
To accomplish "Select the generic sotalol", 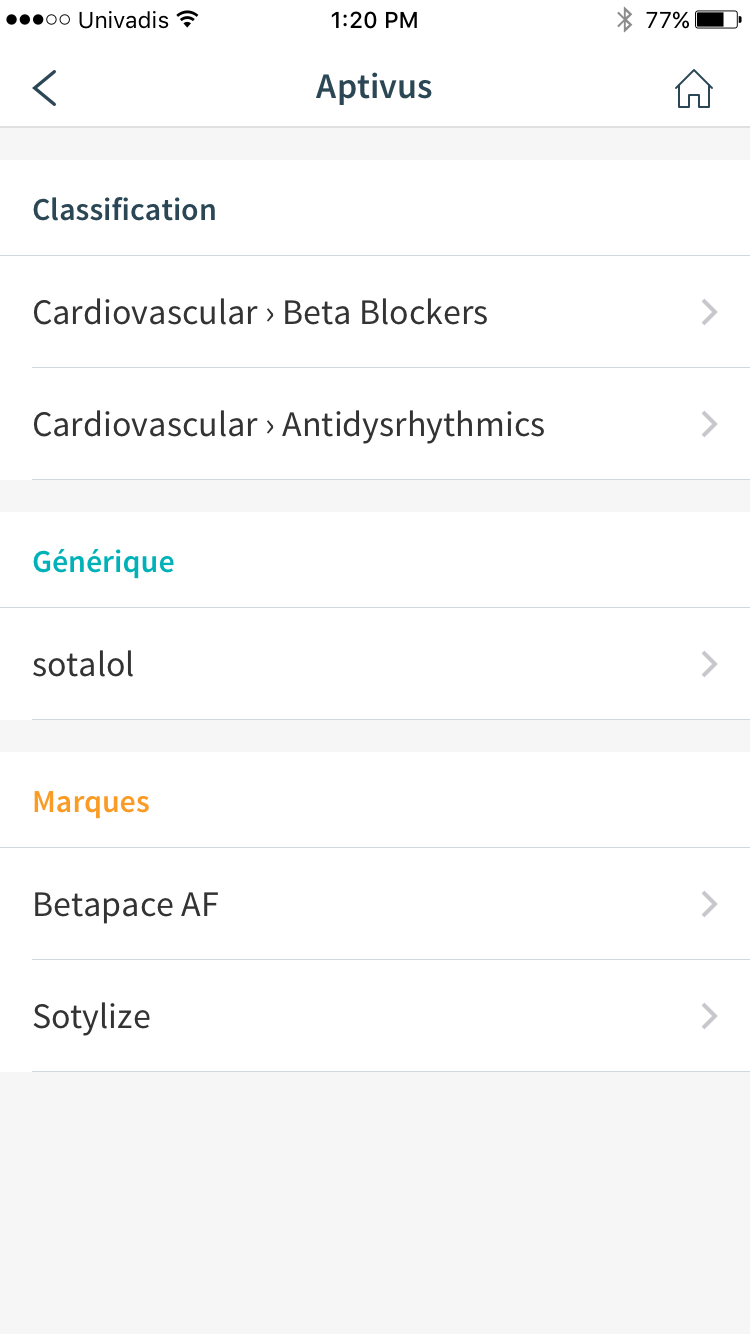I will [375, 664].
